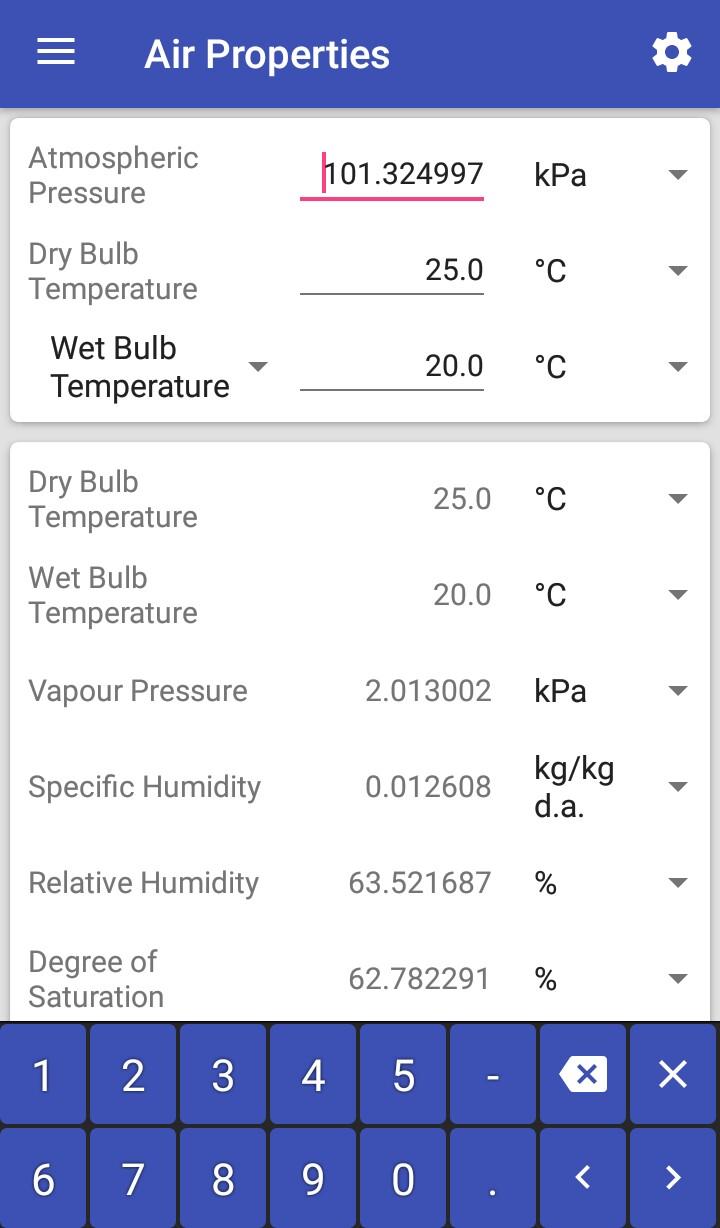Edit the Atmospheric Pressure value field

392,174
